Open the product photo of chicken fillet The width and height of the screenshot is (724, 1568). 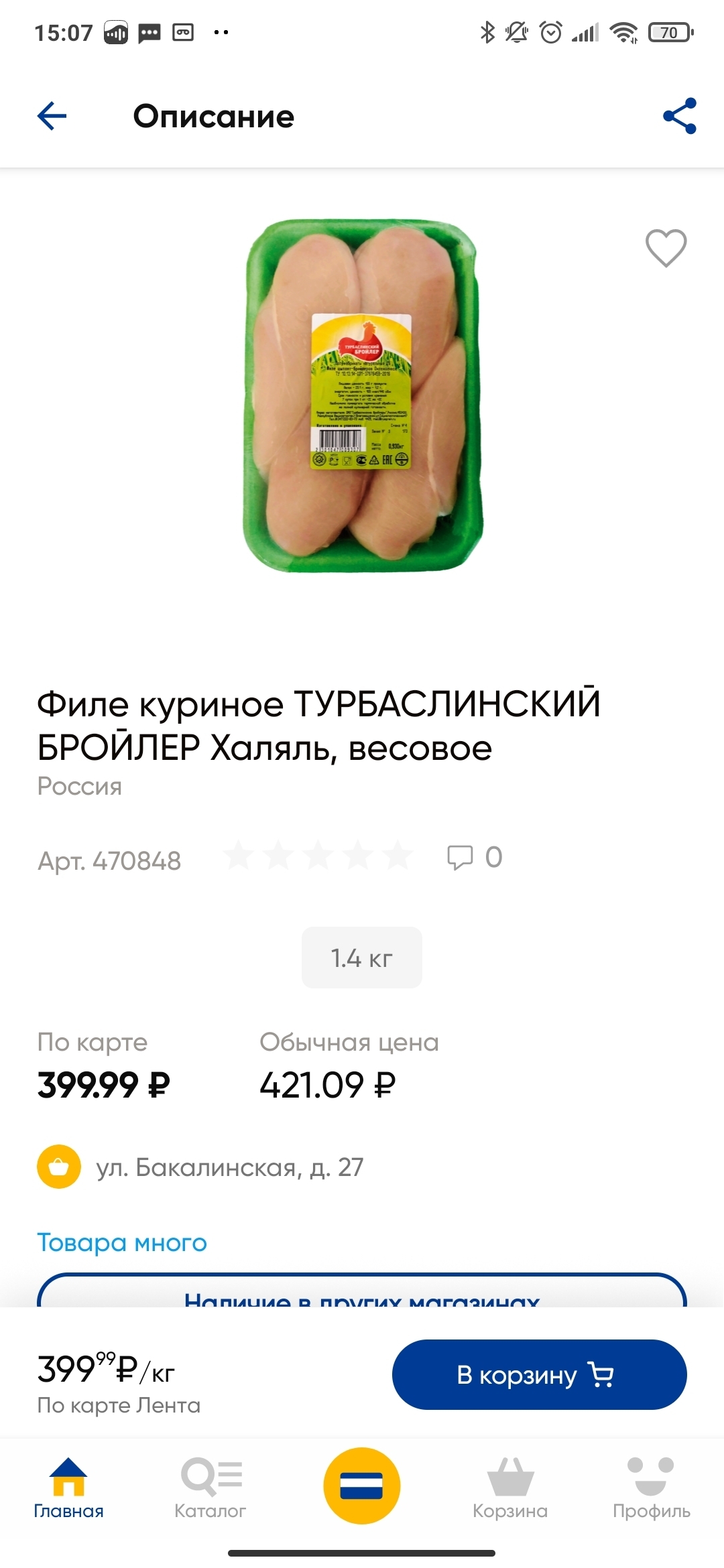point(363,395)
